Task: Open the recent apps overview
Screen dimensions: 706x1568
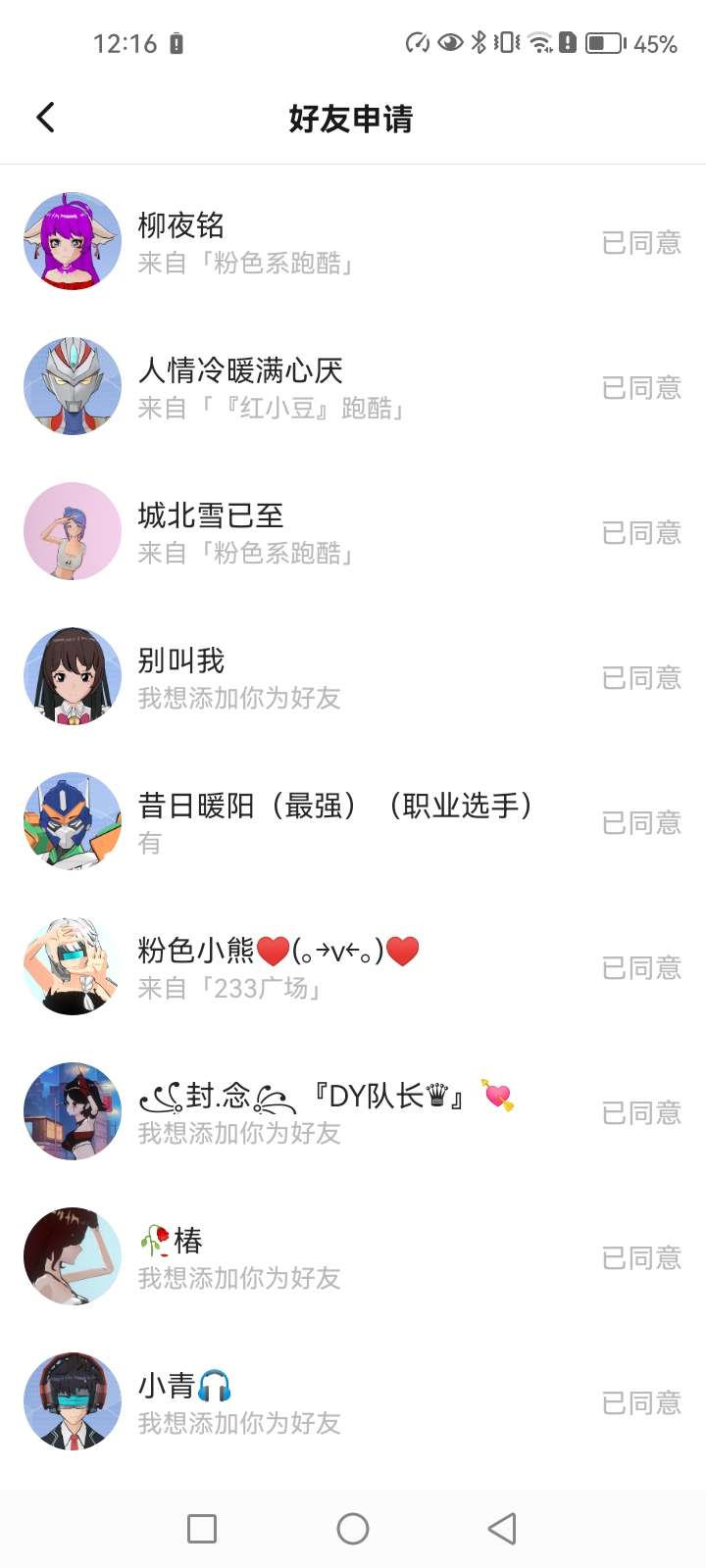Action: (x=202, y=1529)
